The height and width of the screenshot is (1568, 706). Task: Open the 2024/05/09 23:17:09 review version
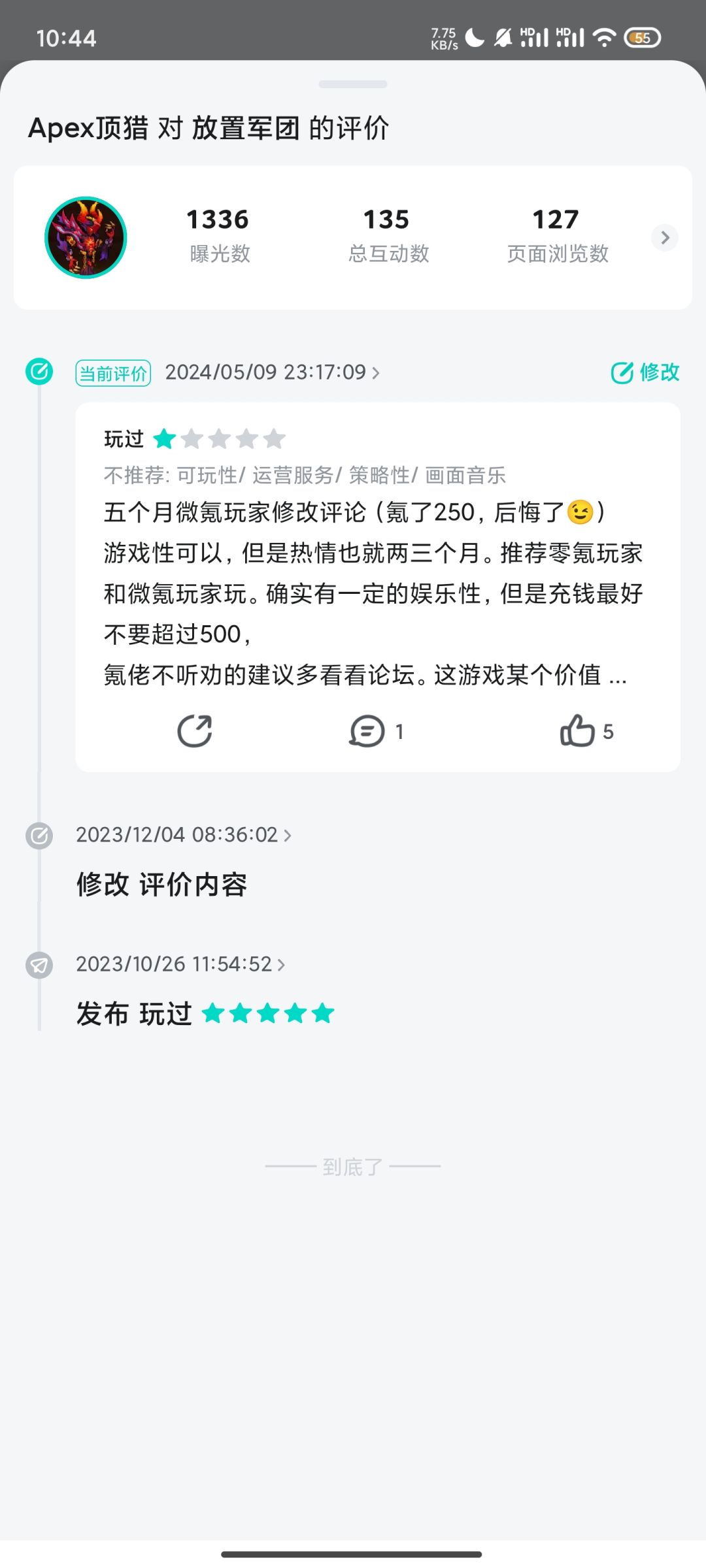272,372
